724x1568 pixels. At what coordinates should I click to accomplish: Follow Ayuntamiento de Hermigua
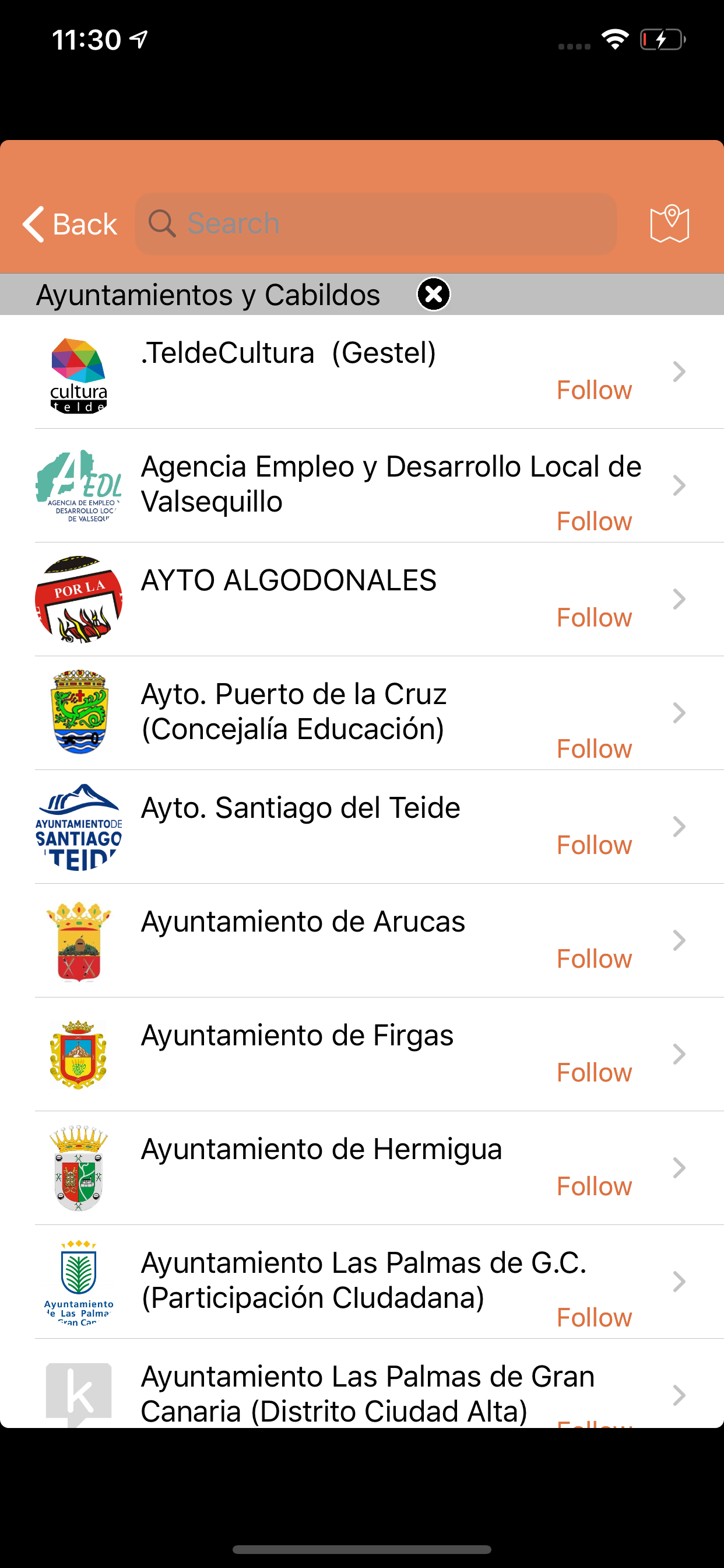click(594, 1186)
